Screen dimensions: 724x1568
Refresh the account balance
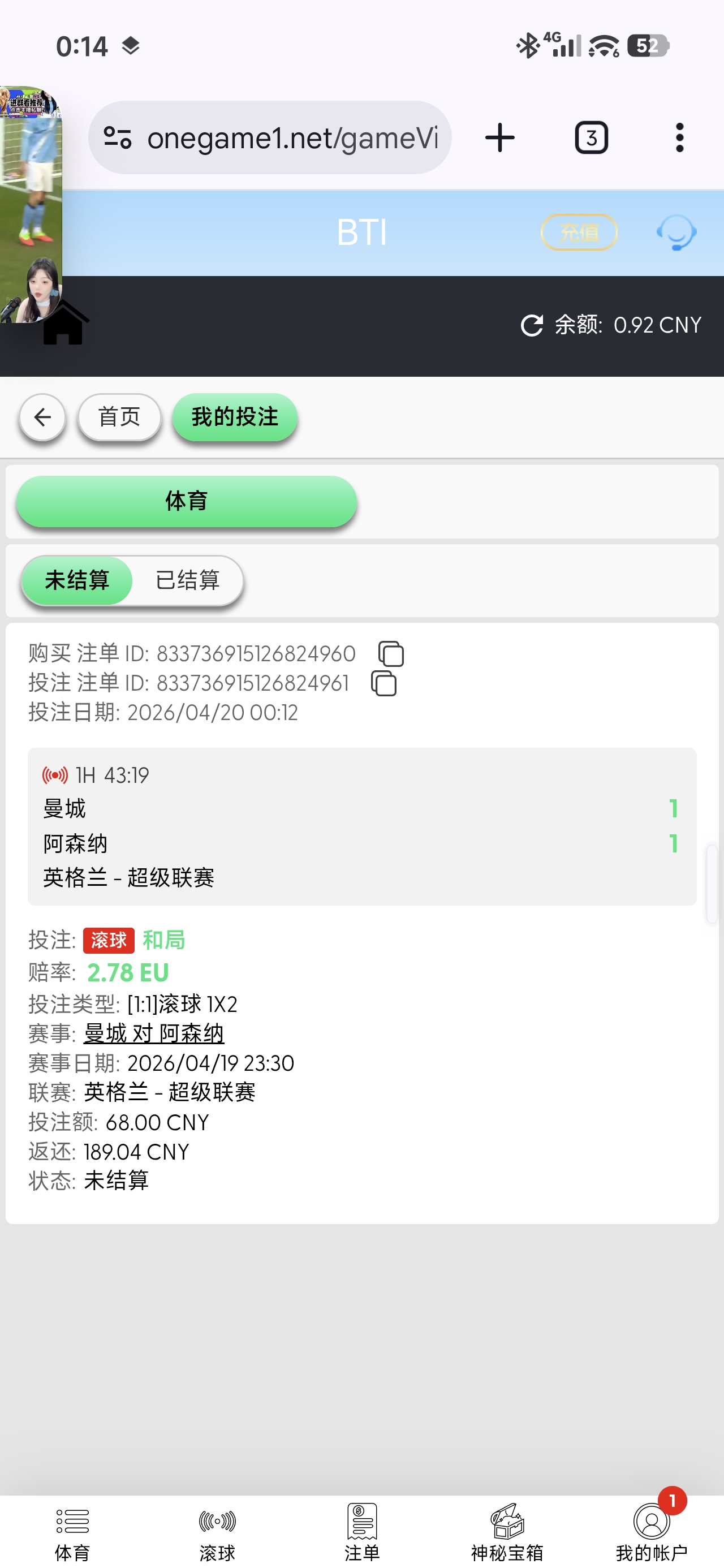pos(532,325)
